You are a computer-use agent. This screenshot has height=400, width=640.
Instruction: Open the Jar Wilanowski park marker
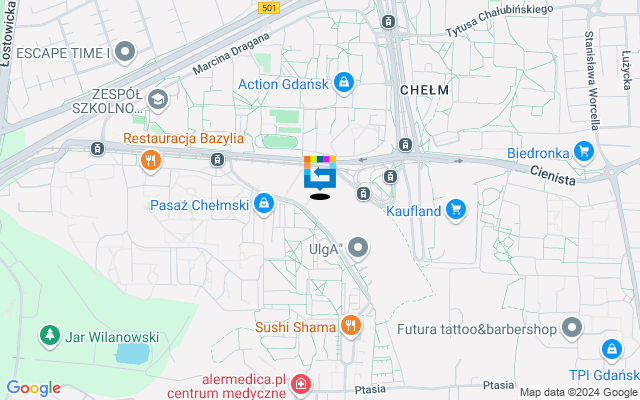tap(48, 334)
